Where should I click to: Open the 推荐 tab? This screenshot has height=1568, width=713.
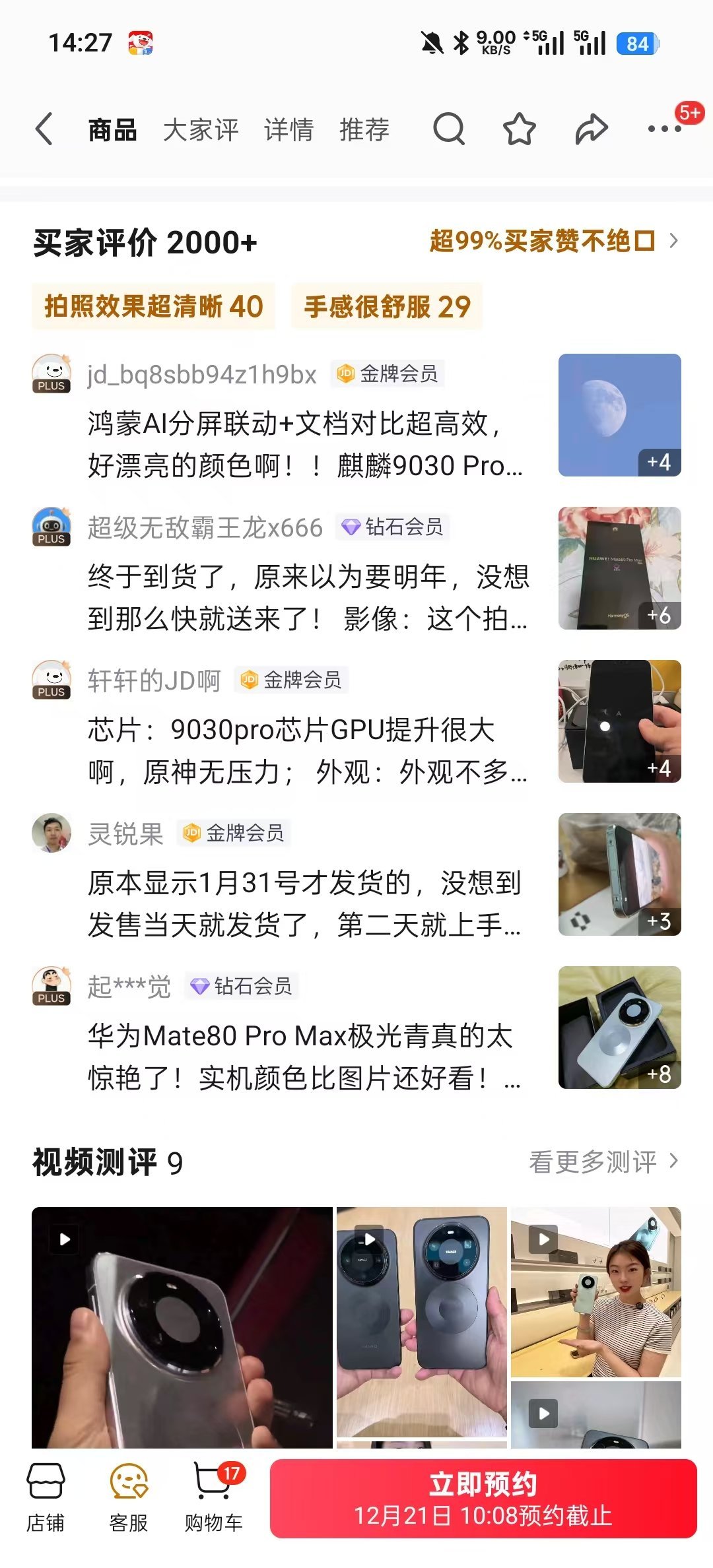(364, 129)
